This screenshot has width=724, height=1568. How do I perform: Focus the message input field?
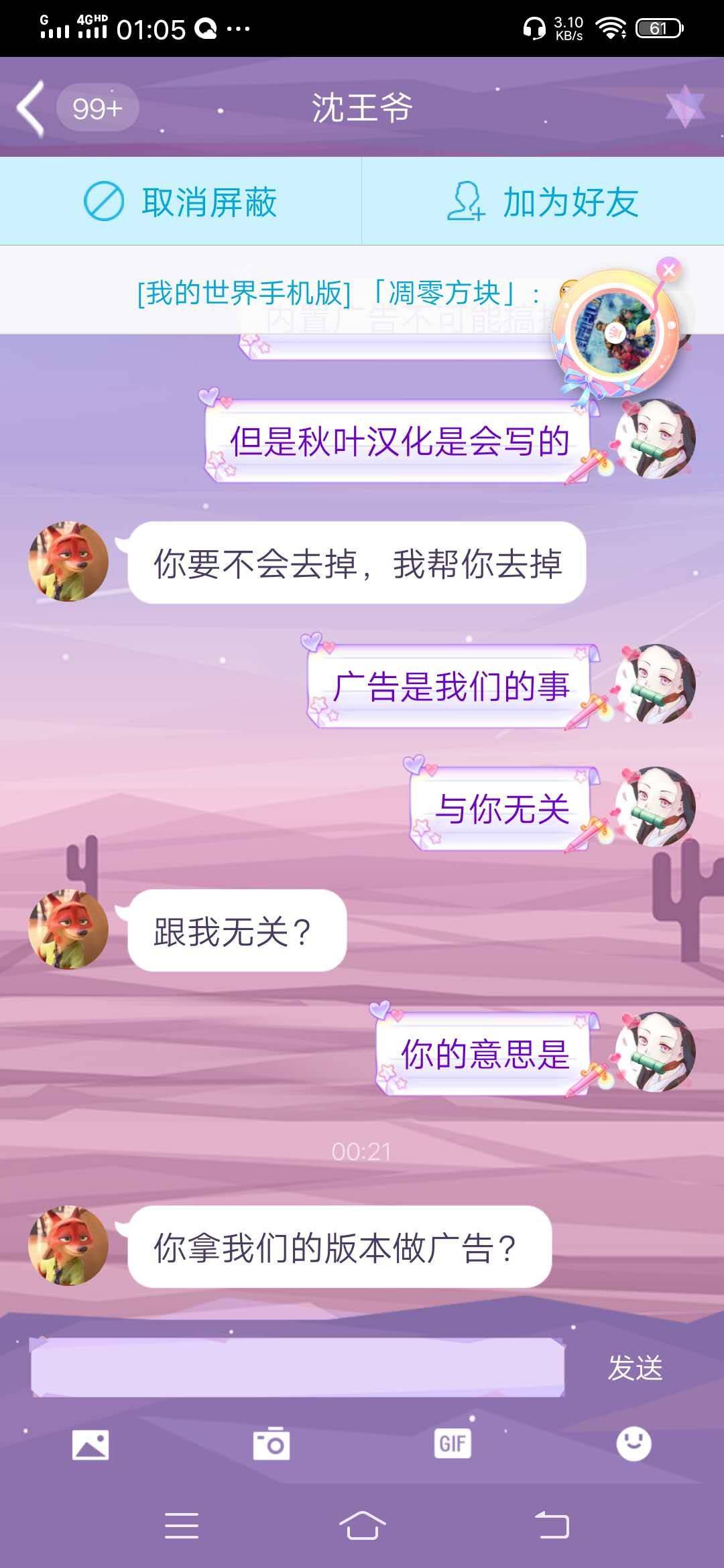(297, 1368)
